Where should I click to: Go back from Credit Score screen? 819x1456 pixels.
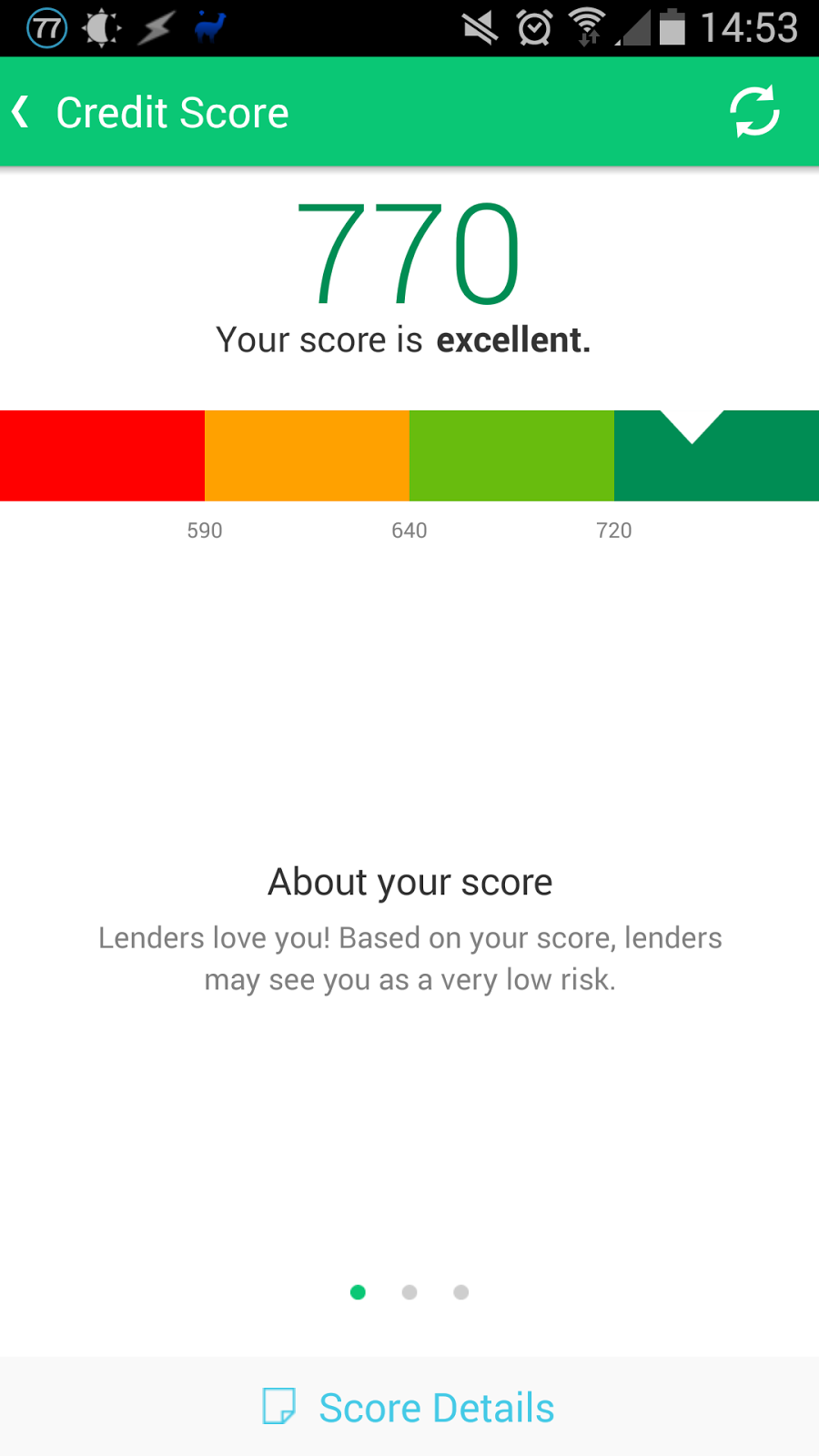coord(22,113)
